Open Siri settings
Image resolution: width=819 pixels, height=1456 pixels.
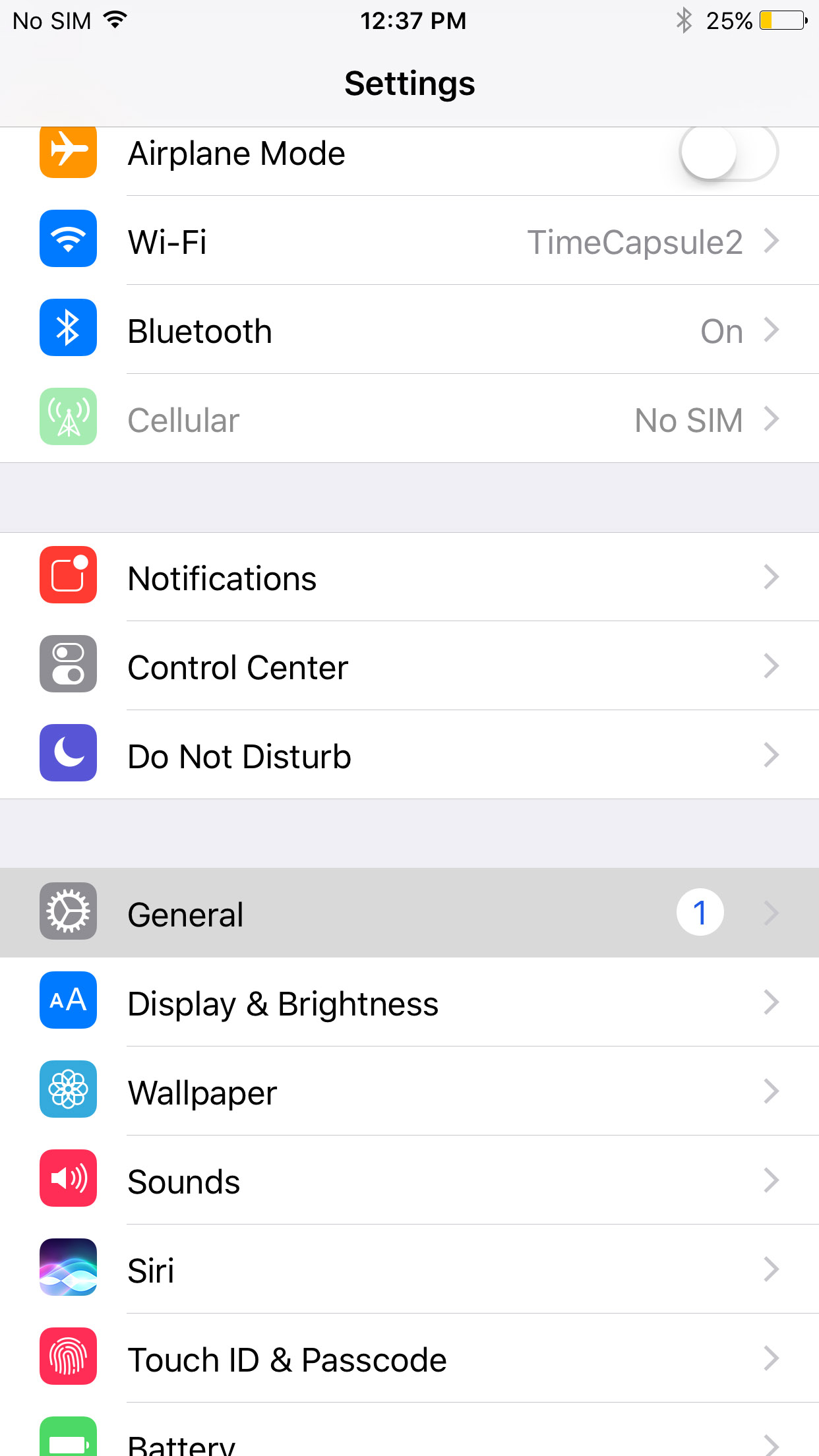point(409,1270)
